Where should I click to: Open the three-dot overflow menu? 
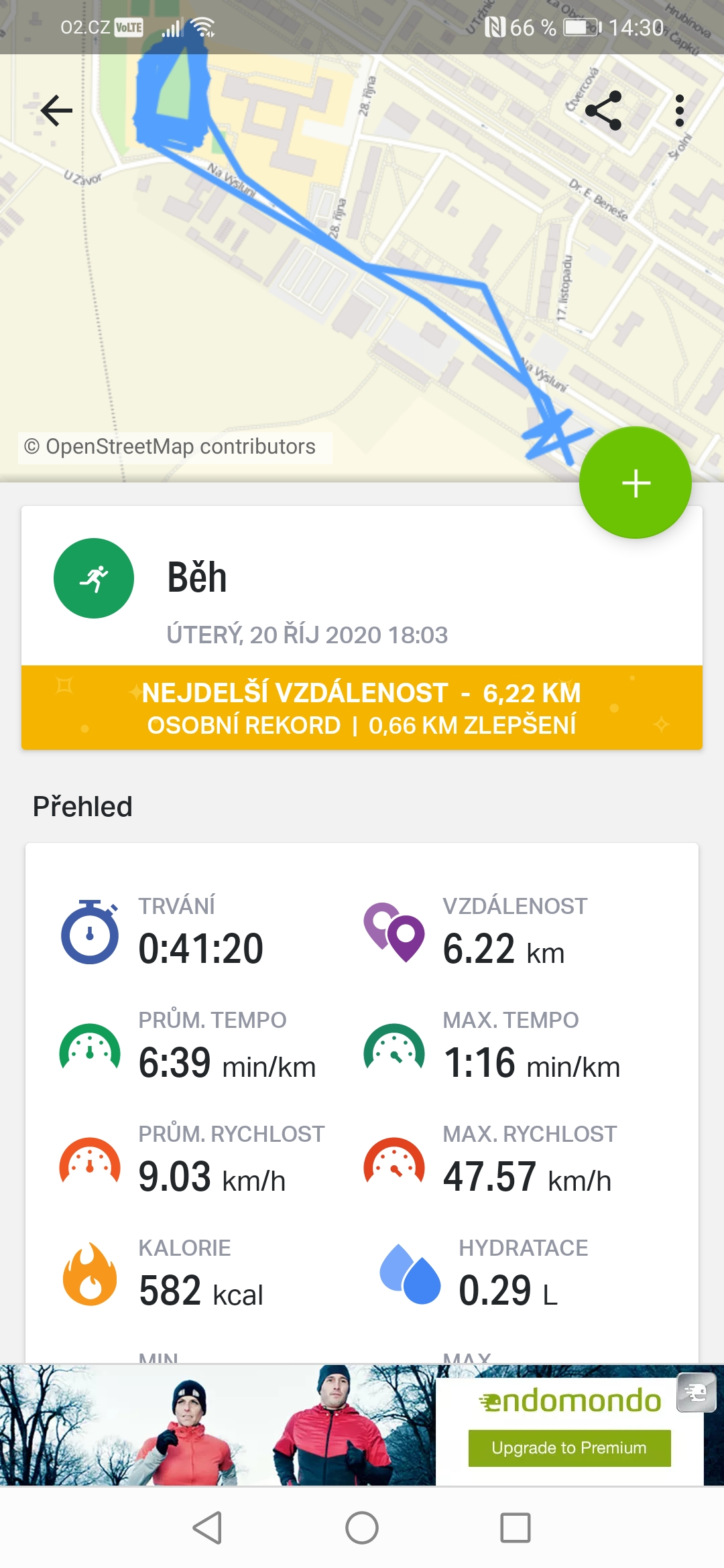click(x=679, y=111)
